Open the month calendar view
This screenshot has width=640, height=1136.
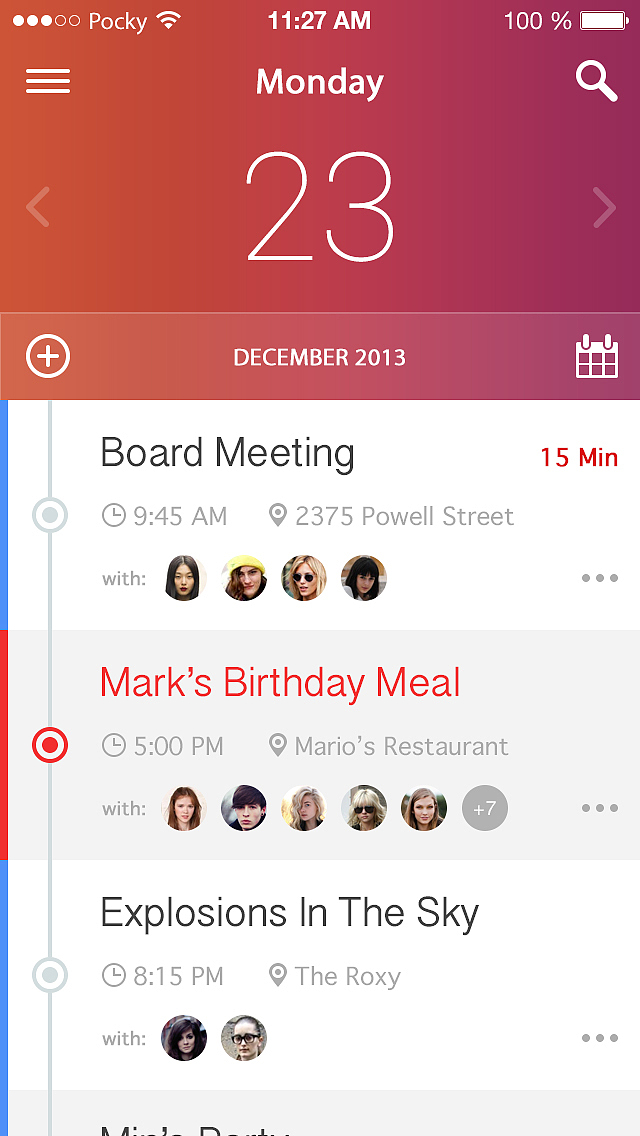597,357
